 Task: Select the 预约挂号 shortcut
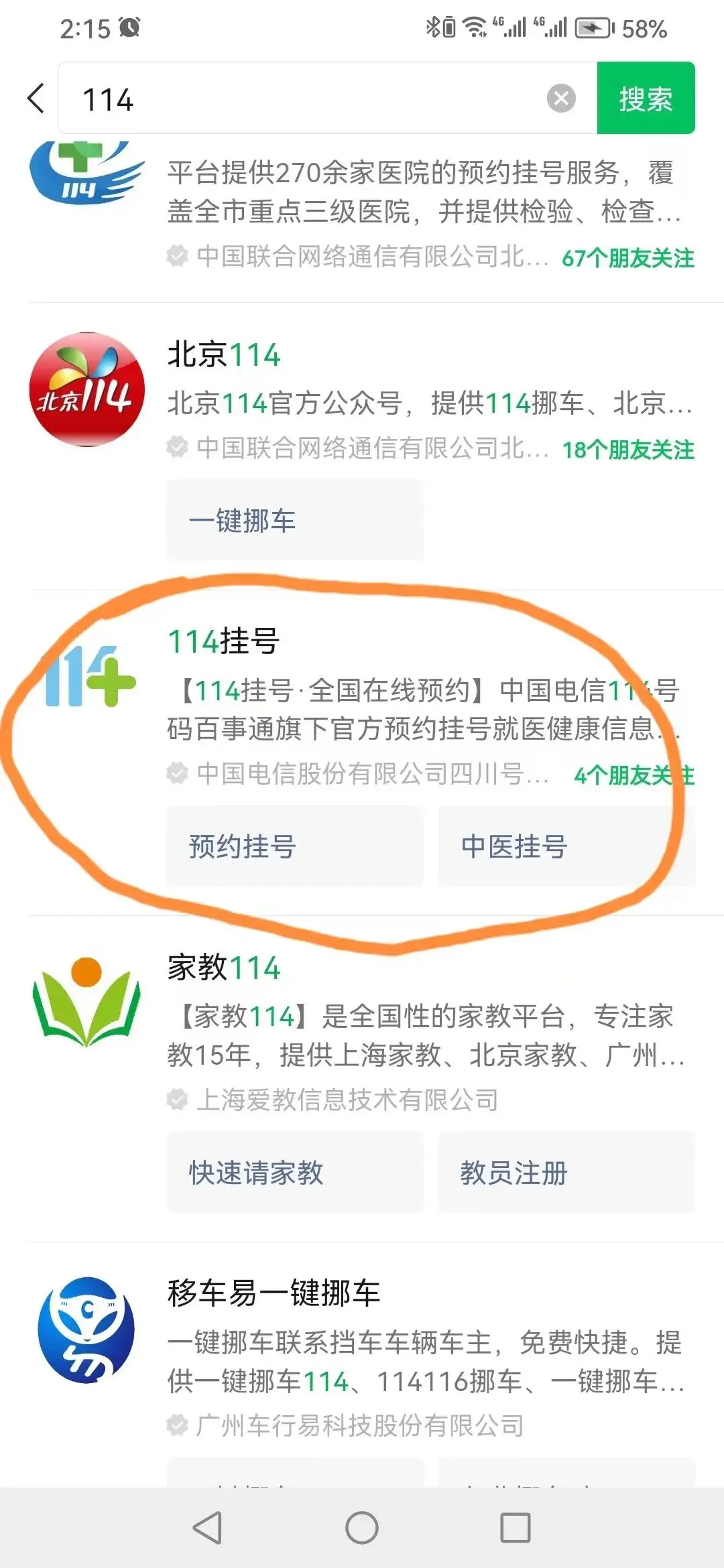(294, 846)
